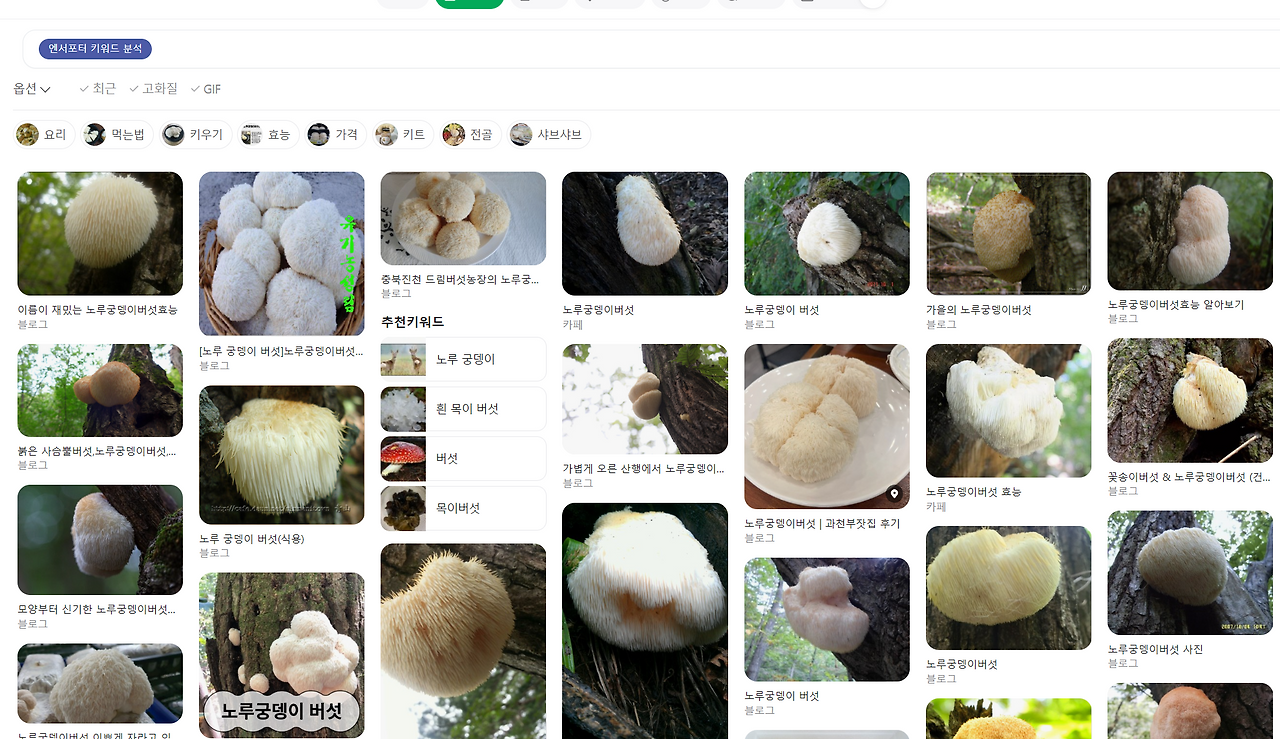Select the 효능 keyword chip

click(268, 134)
